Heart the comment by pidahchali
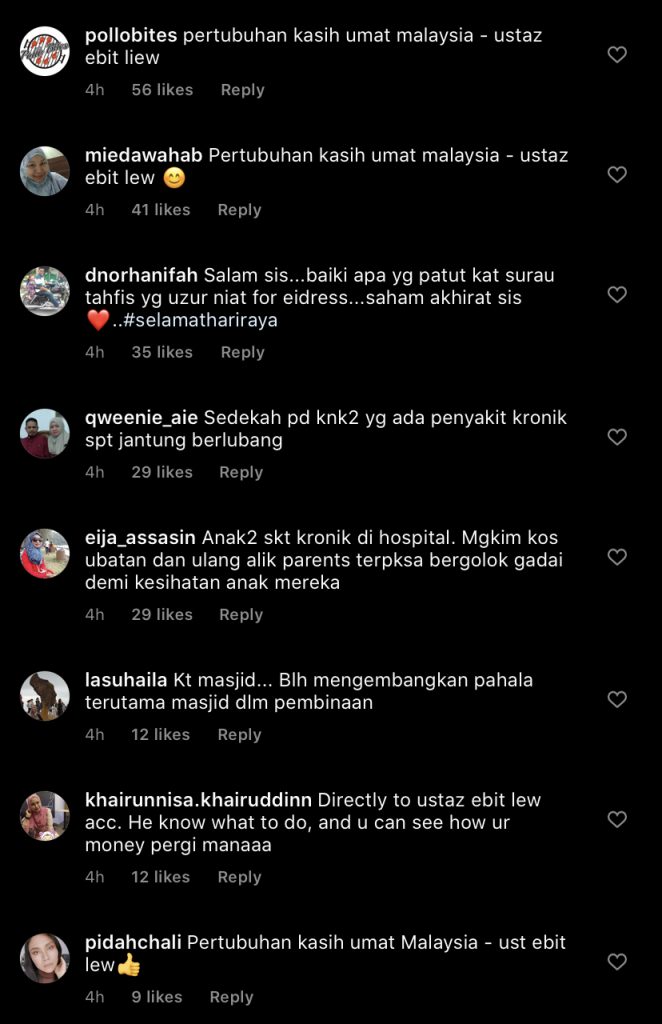The width and height of the screenshot is (662, 1024). (x=617, y=962)
